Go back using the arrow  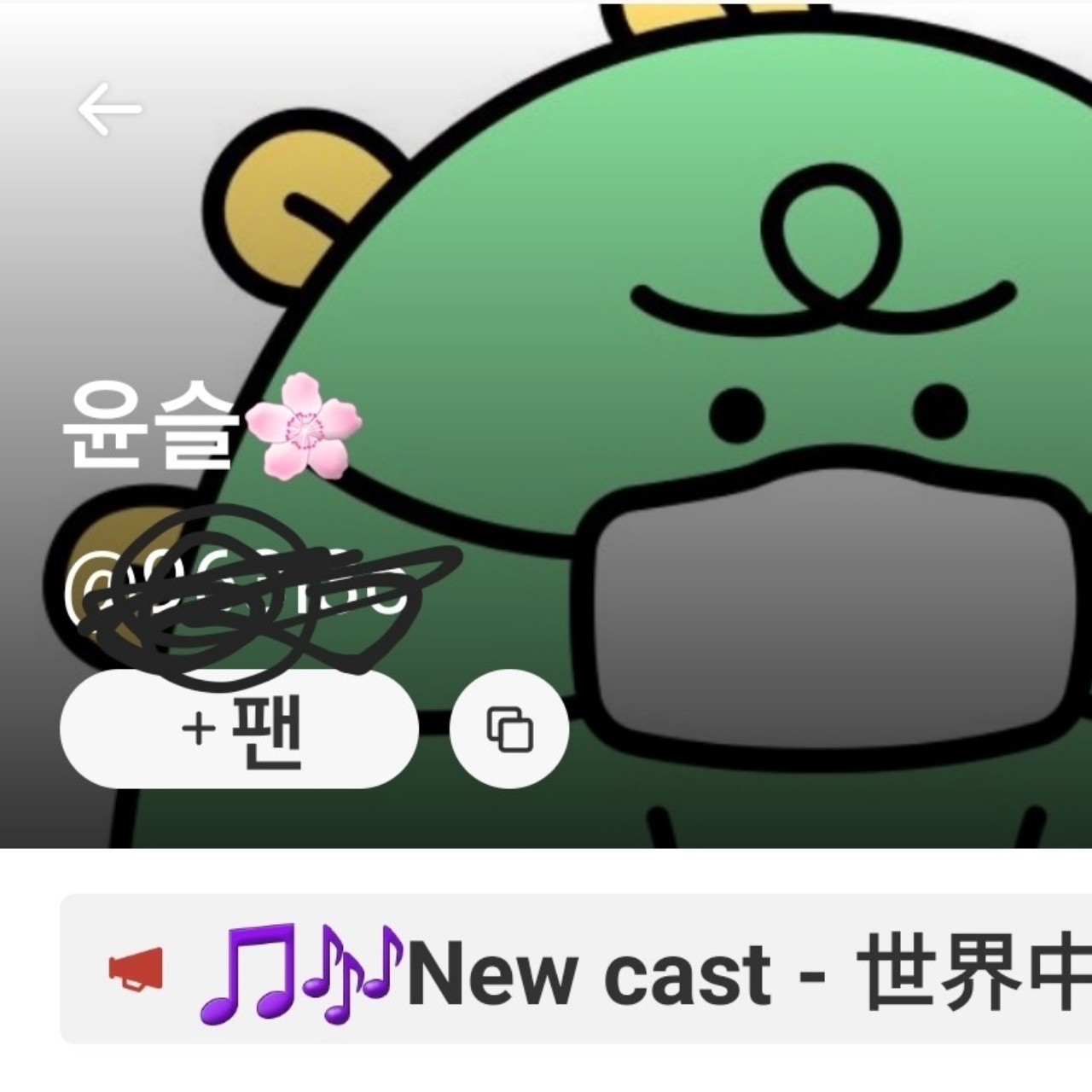pos(109,109)
